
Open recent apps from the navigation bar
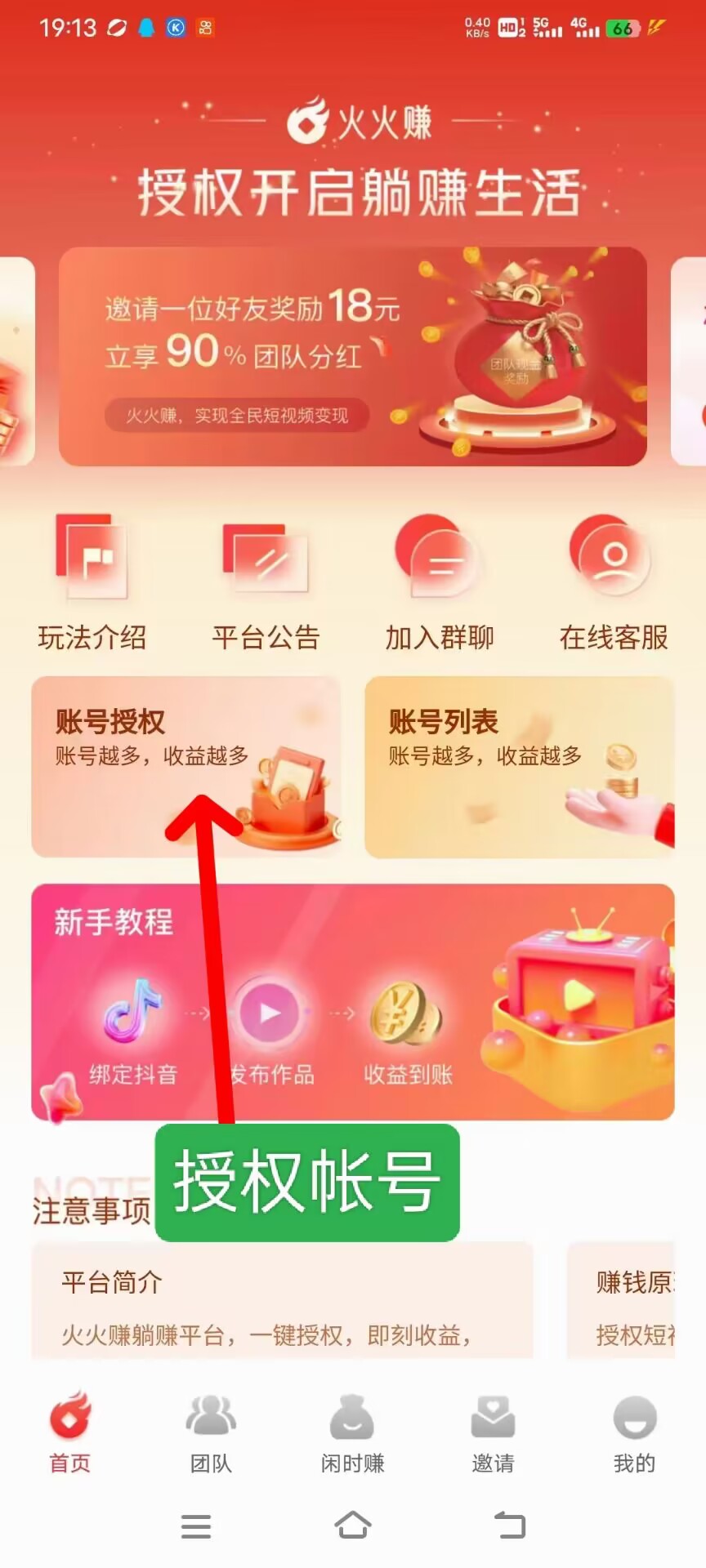click(195, 1526)
